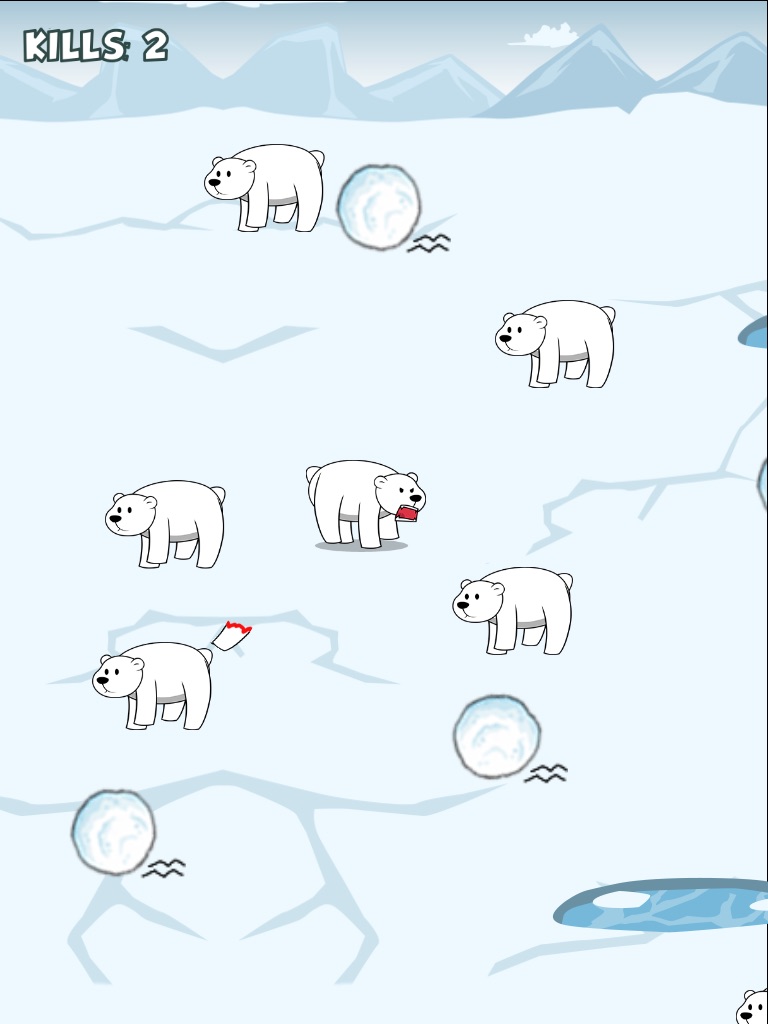Tap the polar bear beside the bloody scrap
The image size is (768, 1024).
[152, 686]
